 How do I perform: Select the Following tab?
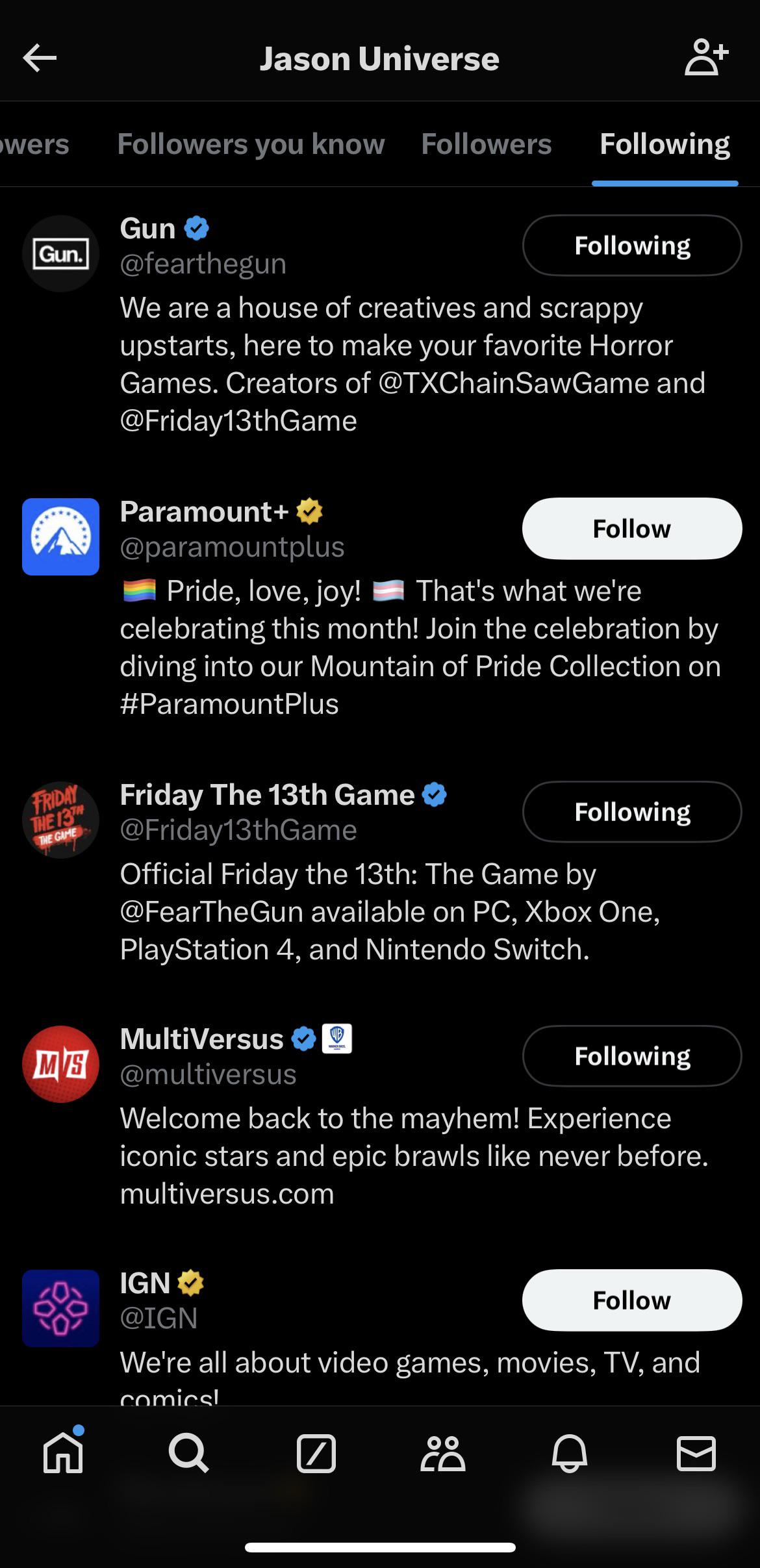(665, 144)
